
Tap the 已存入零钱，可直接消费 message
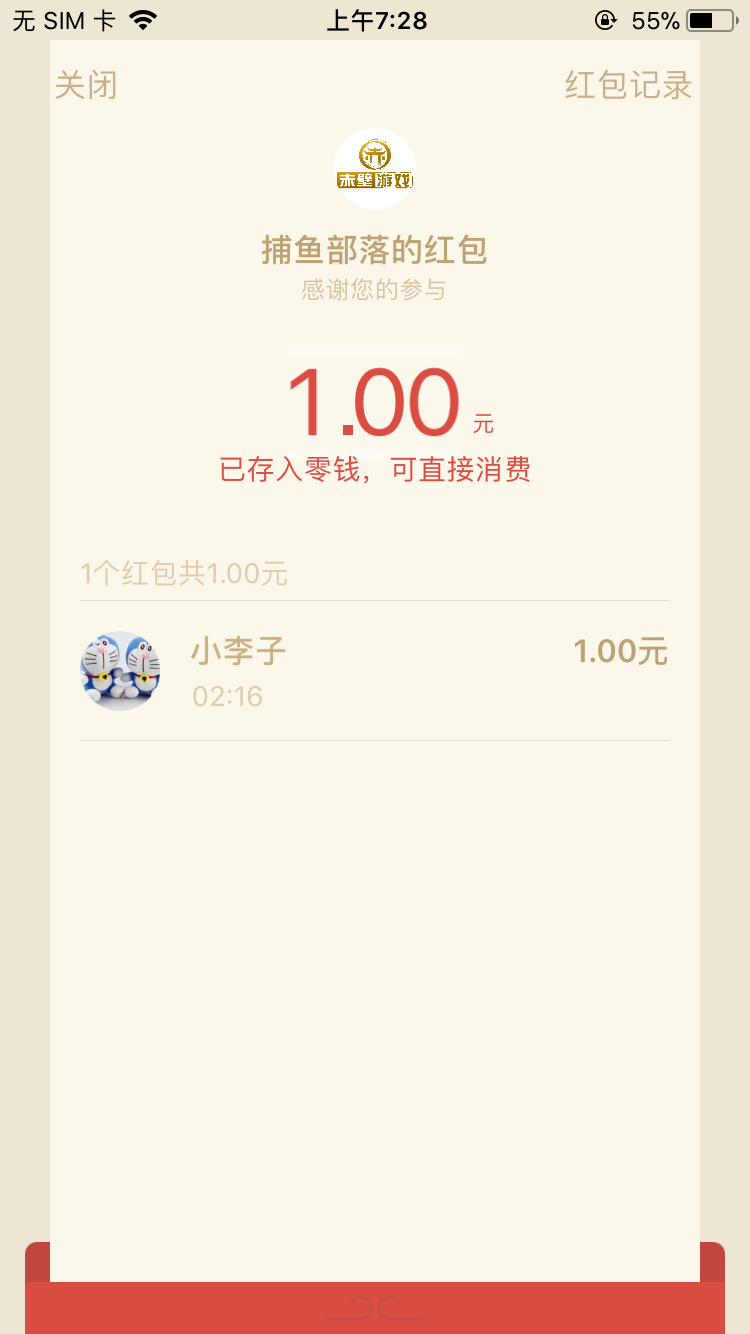(374, 469)
